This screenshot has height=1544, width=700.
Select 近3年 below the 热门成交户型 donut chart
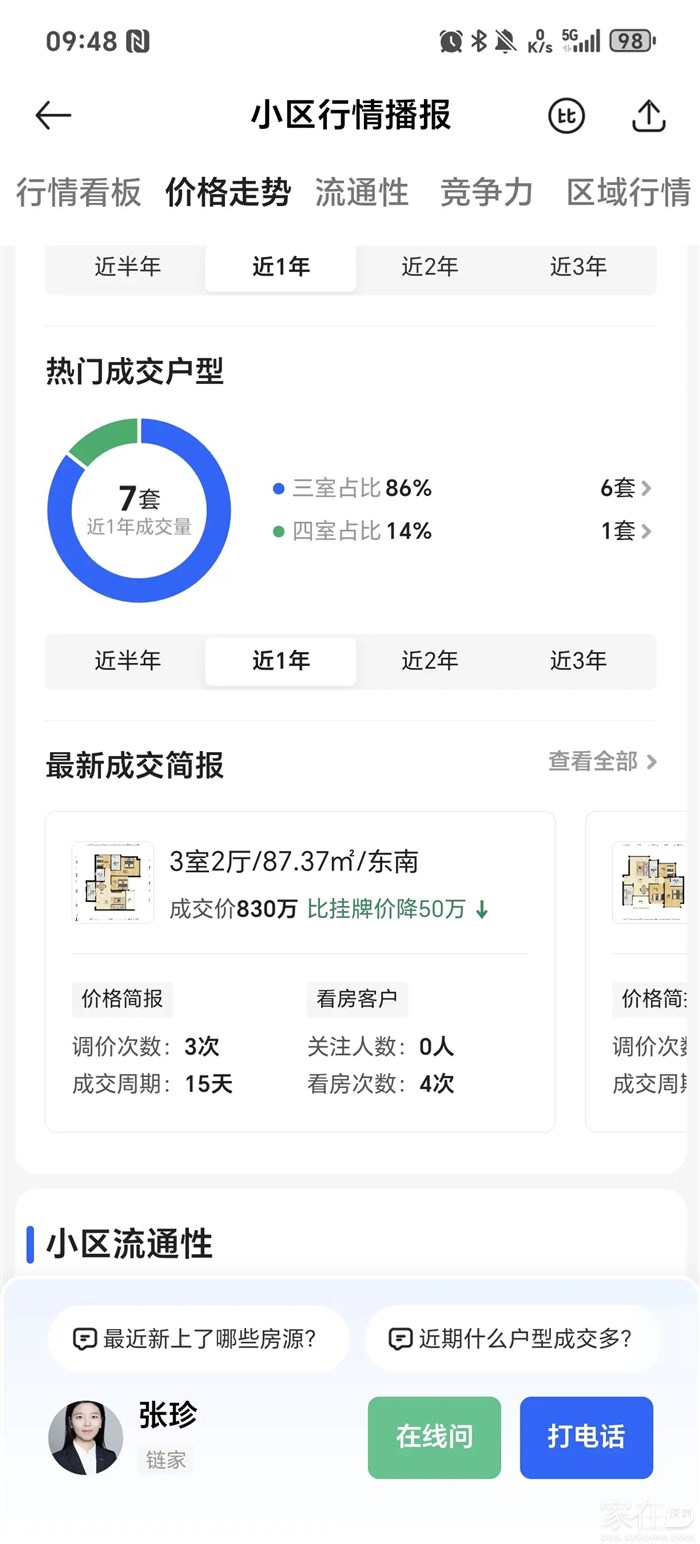[x=578, y=661]
